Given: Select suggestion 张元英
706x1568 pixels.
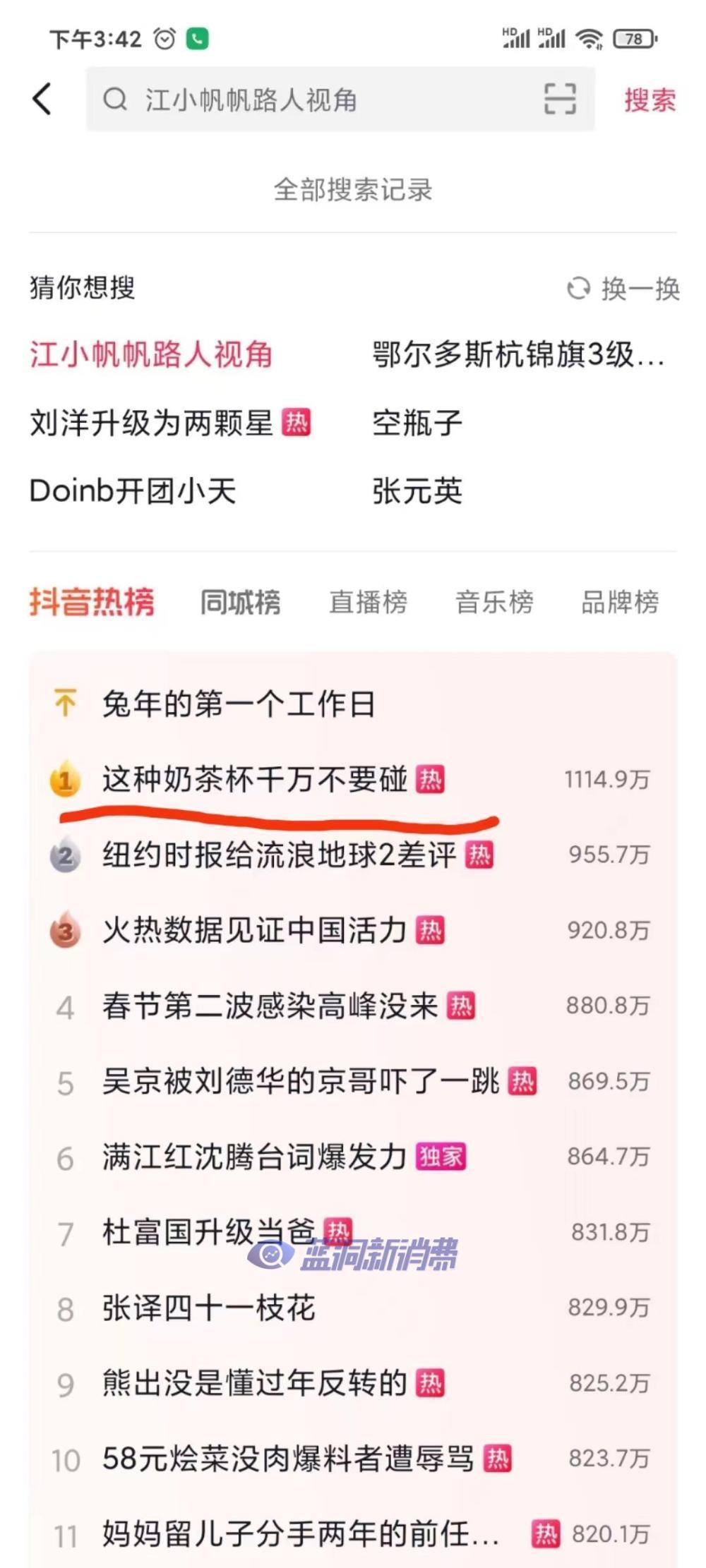Looking at the screenshot, I should tap(417, 491).
